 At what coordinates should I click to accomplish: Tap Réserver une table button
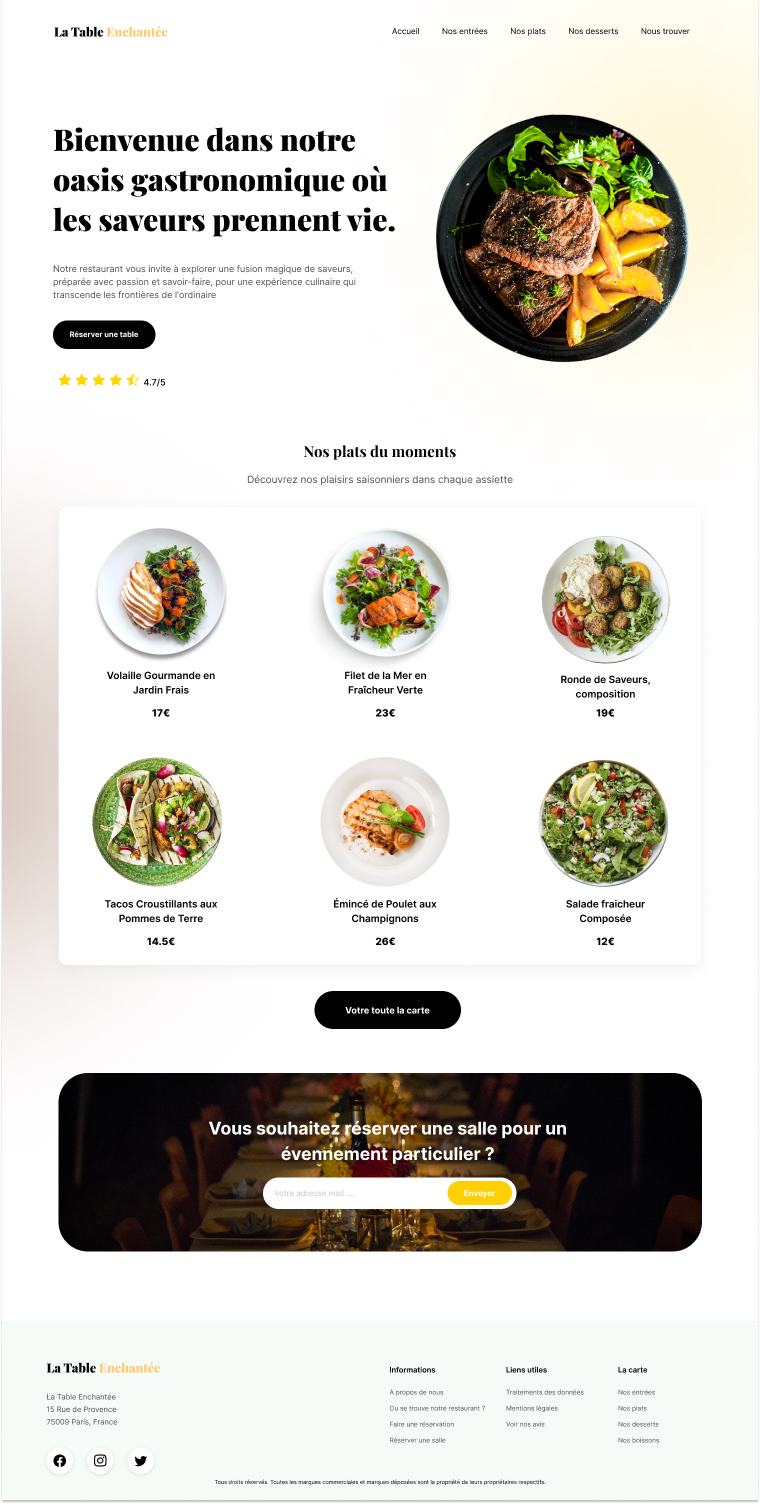point(104,334)
